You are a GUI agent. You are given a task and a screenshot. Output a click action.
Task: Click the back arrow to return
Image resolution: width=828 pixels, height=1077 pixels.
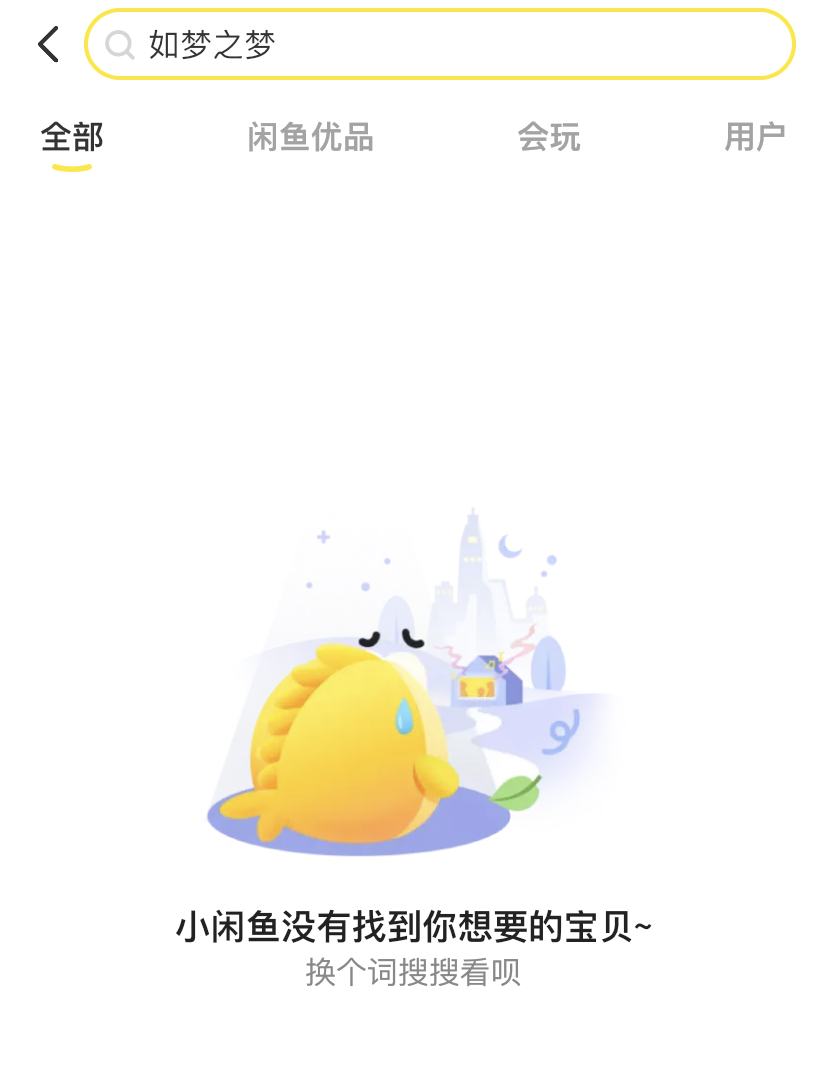[x=47, y=44]
